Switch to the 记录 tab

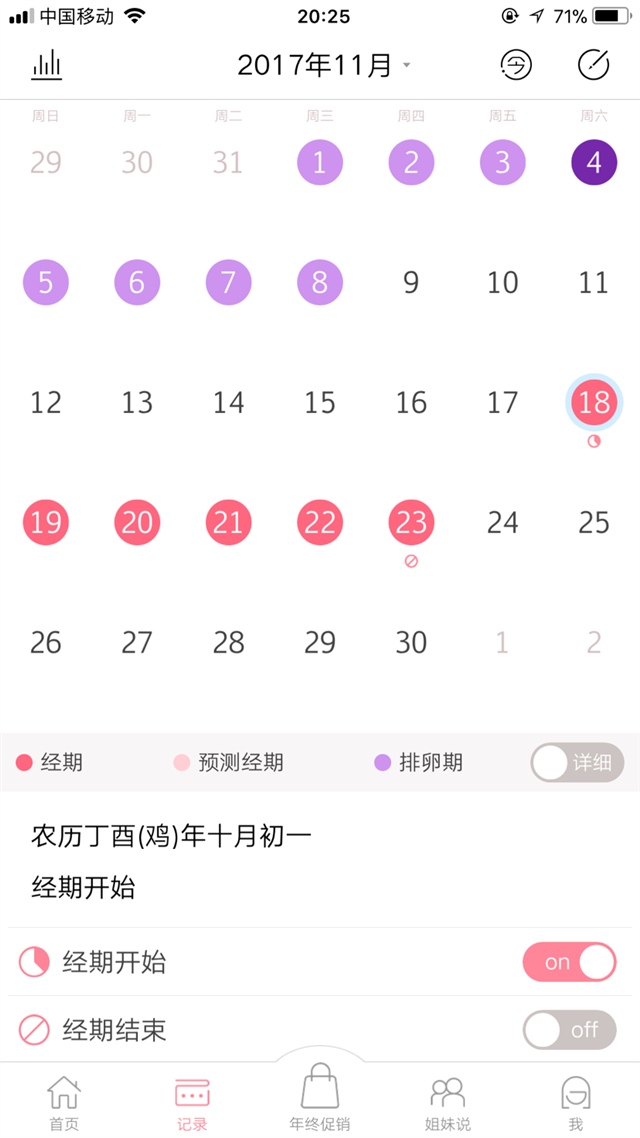pos(192,1102)
